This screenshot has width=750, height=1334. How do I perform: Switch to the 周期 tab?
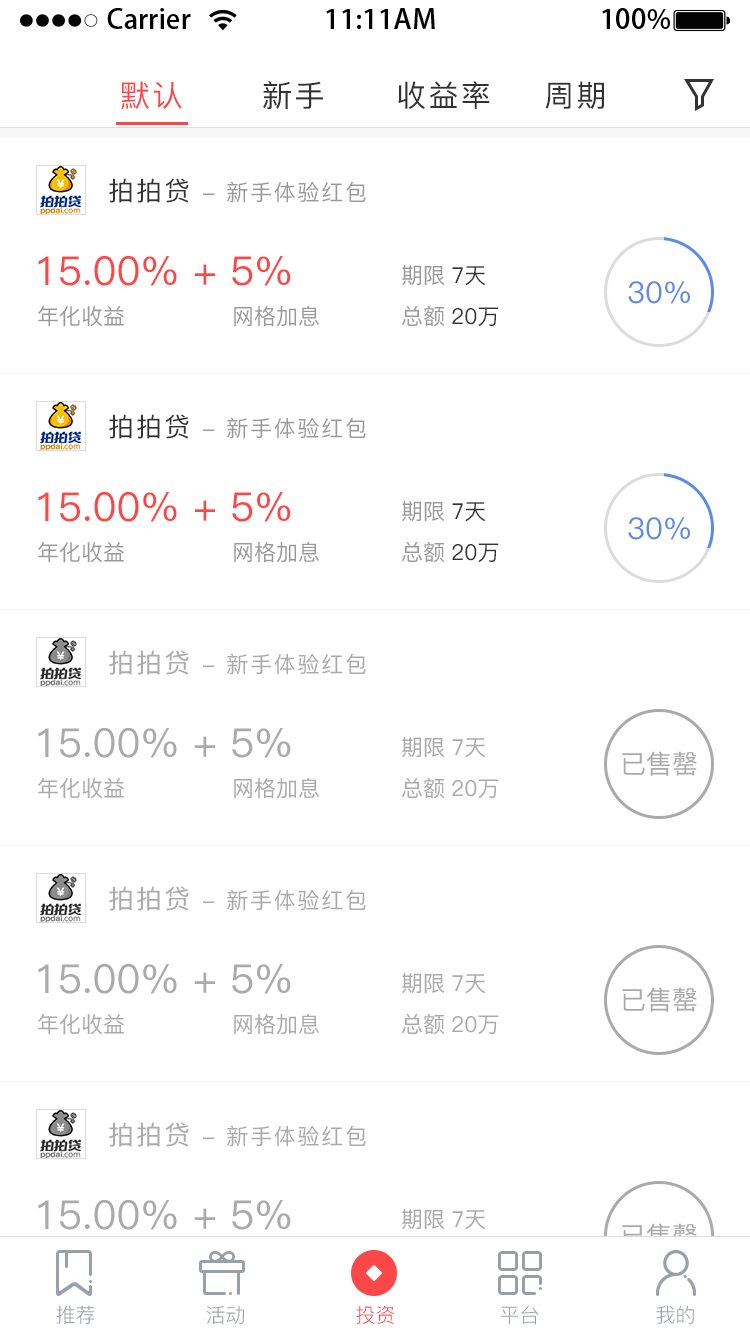point(575,96)
